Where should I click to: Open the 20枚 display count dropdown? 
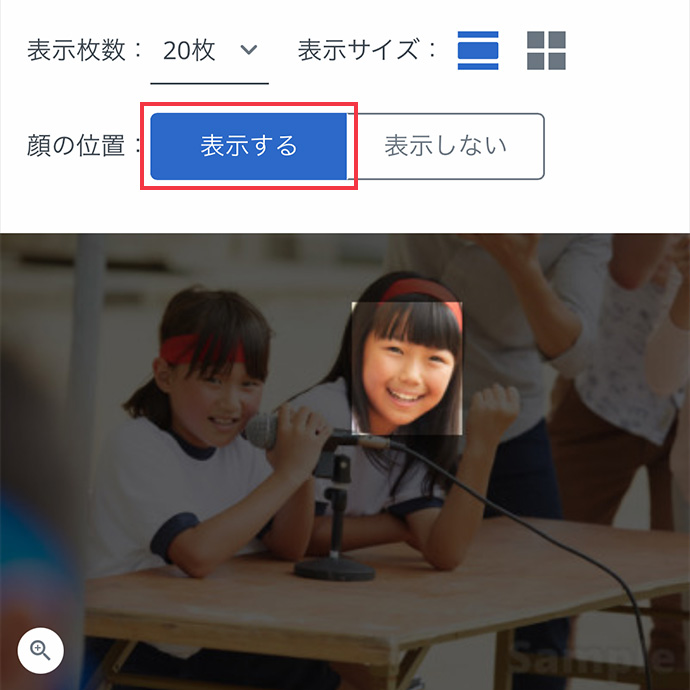[209, 51]
